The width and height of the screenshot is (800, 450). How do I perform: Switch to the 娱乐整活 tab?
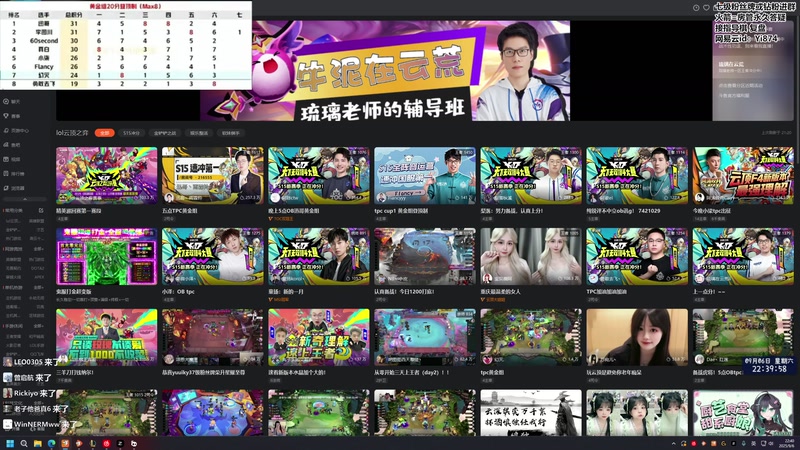(x=199, y=132)
